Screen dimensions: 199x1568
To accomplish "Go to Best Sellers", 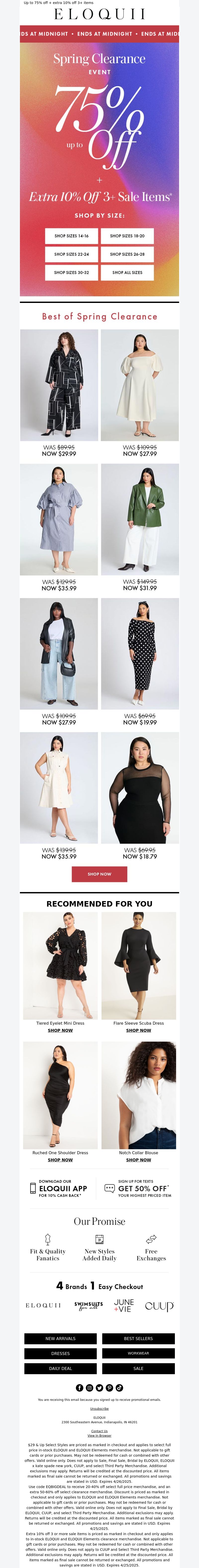I will pyautogui.click(x=138, y=1339).
